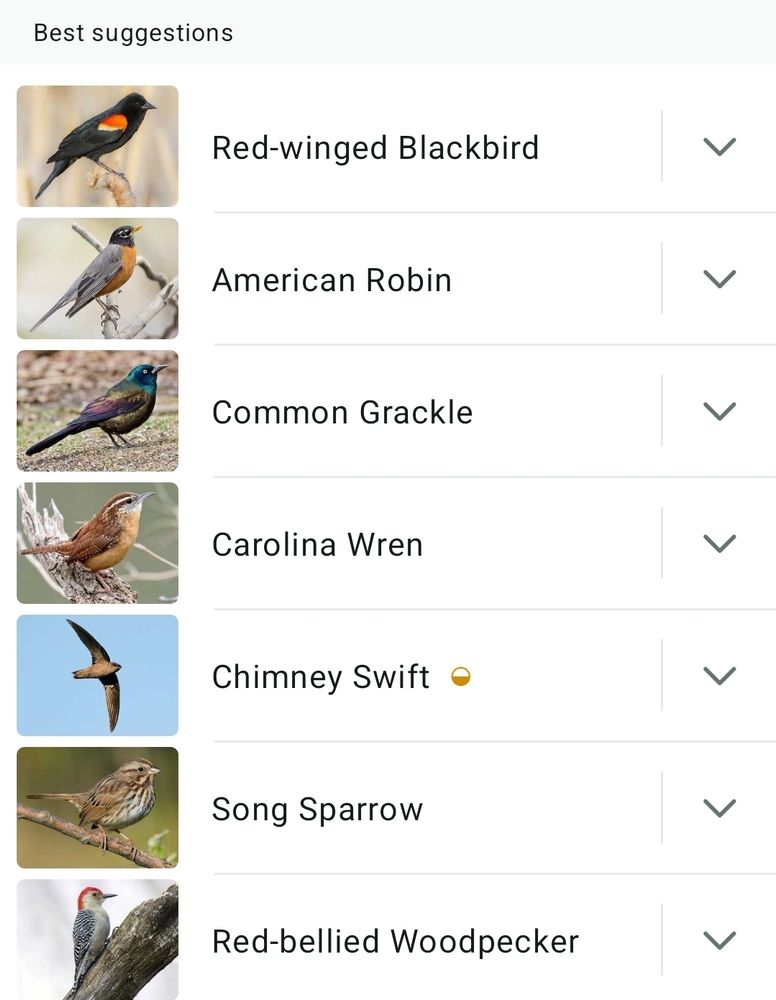Tap the Red-bellied Woodpecker expand arrow
This screenshot has height=1000, width=776.
pyautogui.click(x=719, y=940)
